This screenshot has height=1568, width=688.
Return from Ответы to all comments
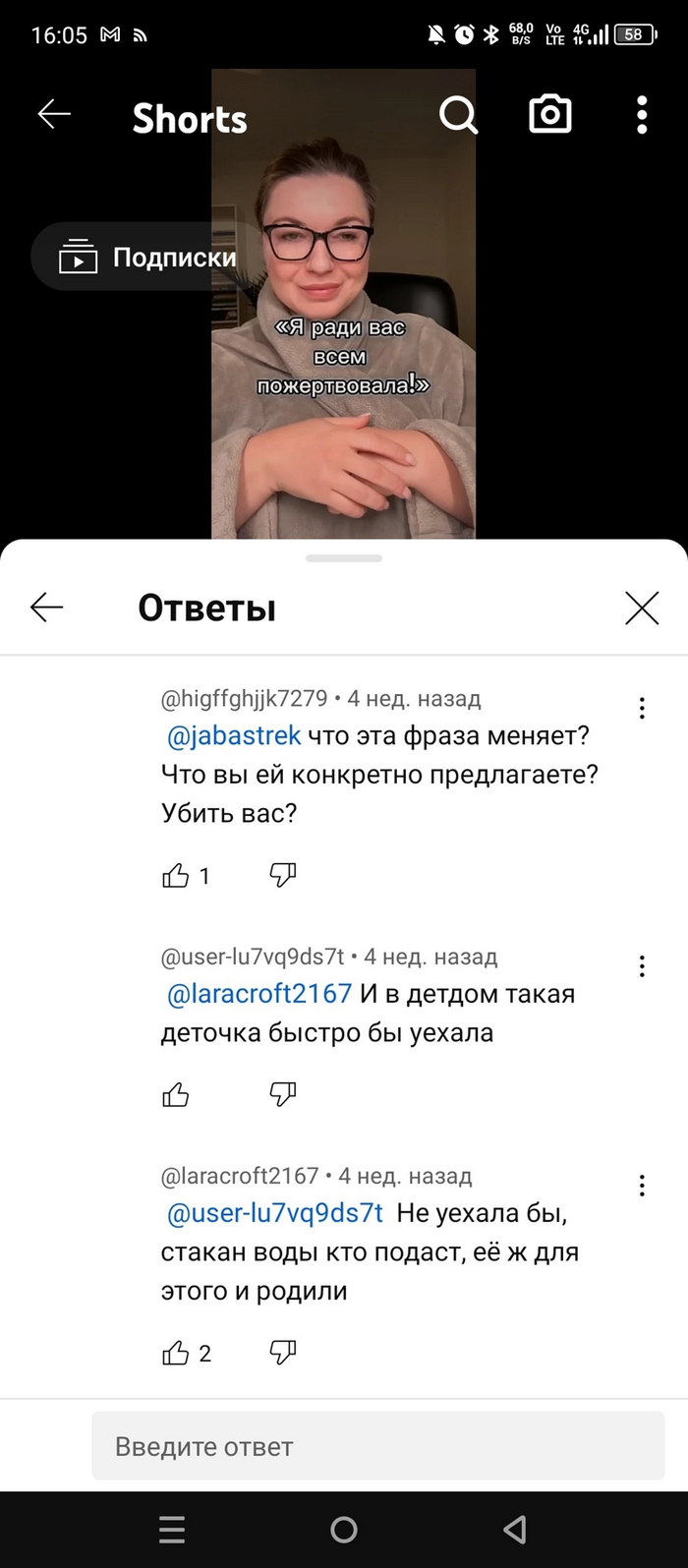47,608
